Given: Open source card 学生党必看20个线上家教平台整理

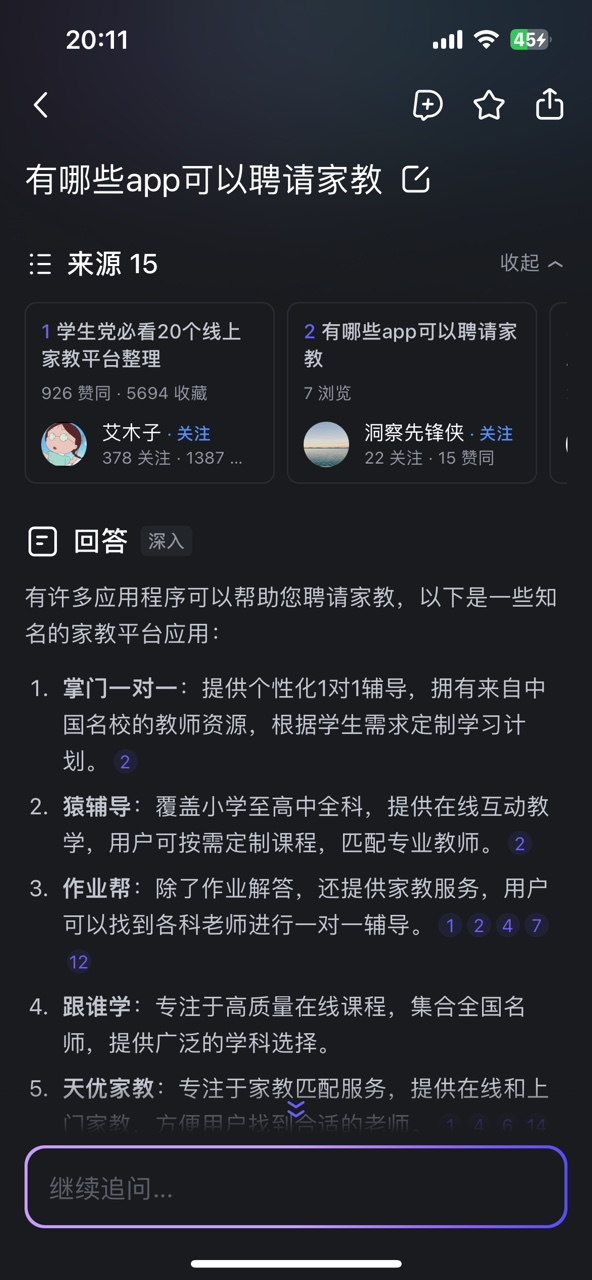Looking at the screenshot, I should click(150, 392).
